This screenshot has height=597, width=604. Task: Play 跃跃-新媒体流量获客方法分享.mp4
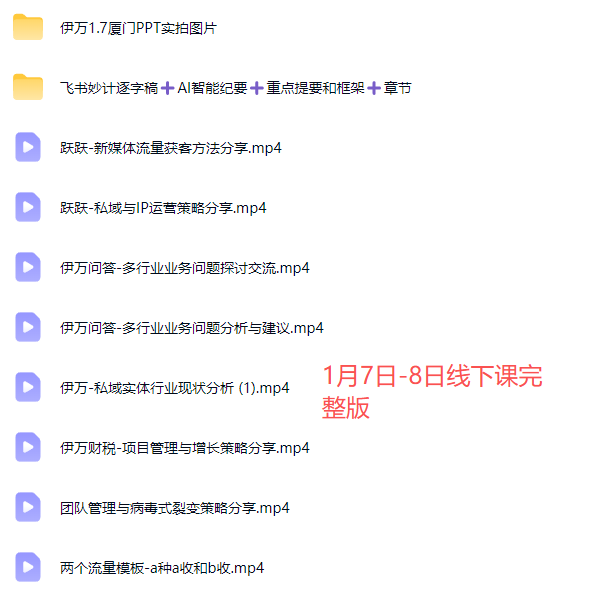[170, 148]
